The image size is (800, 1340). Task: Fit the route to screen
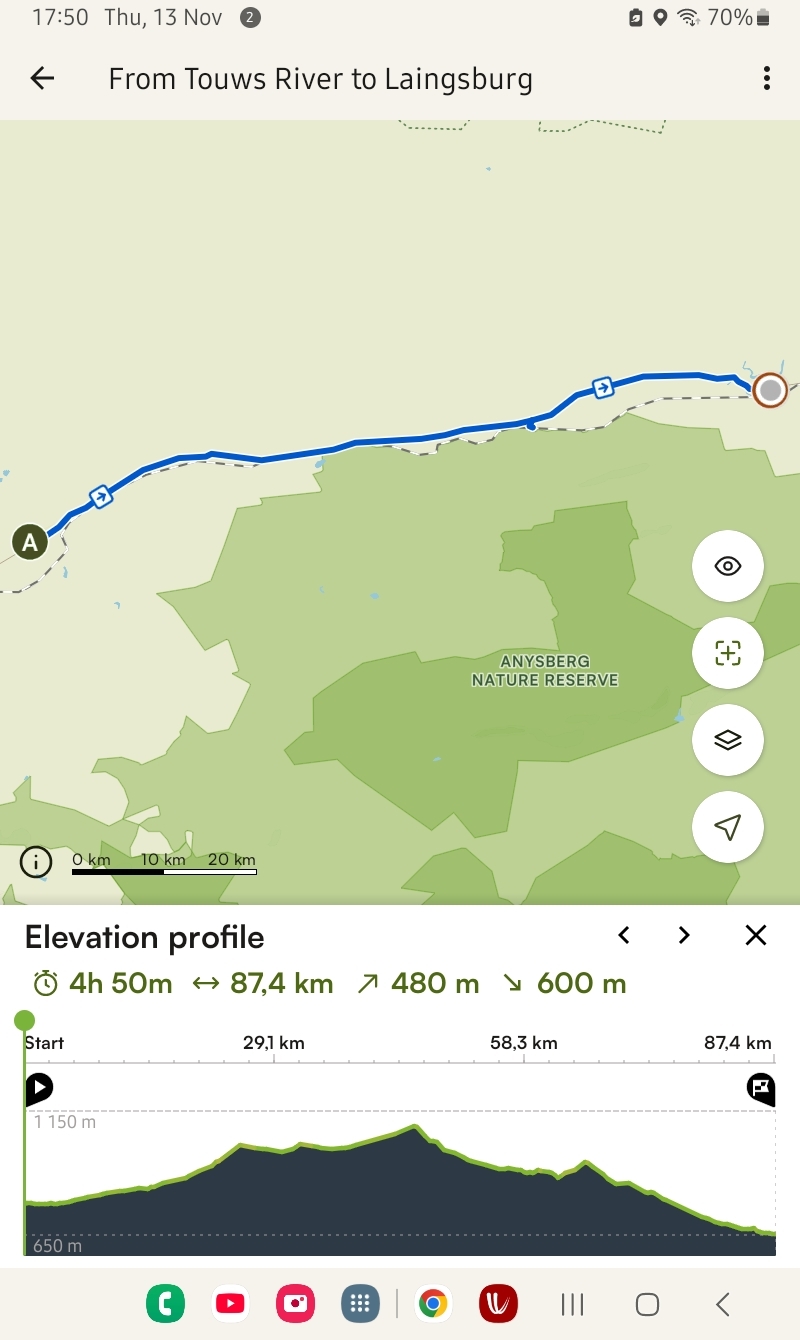click(728, 653)
